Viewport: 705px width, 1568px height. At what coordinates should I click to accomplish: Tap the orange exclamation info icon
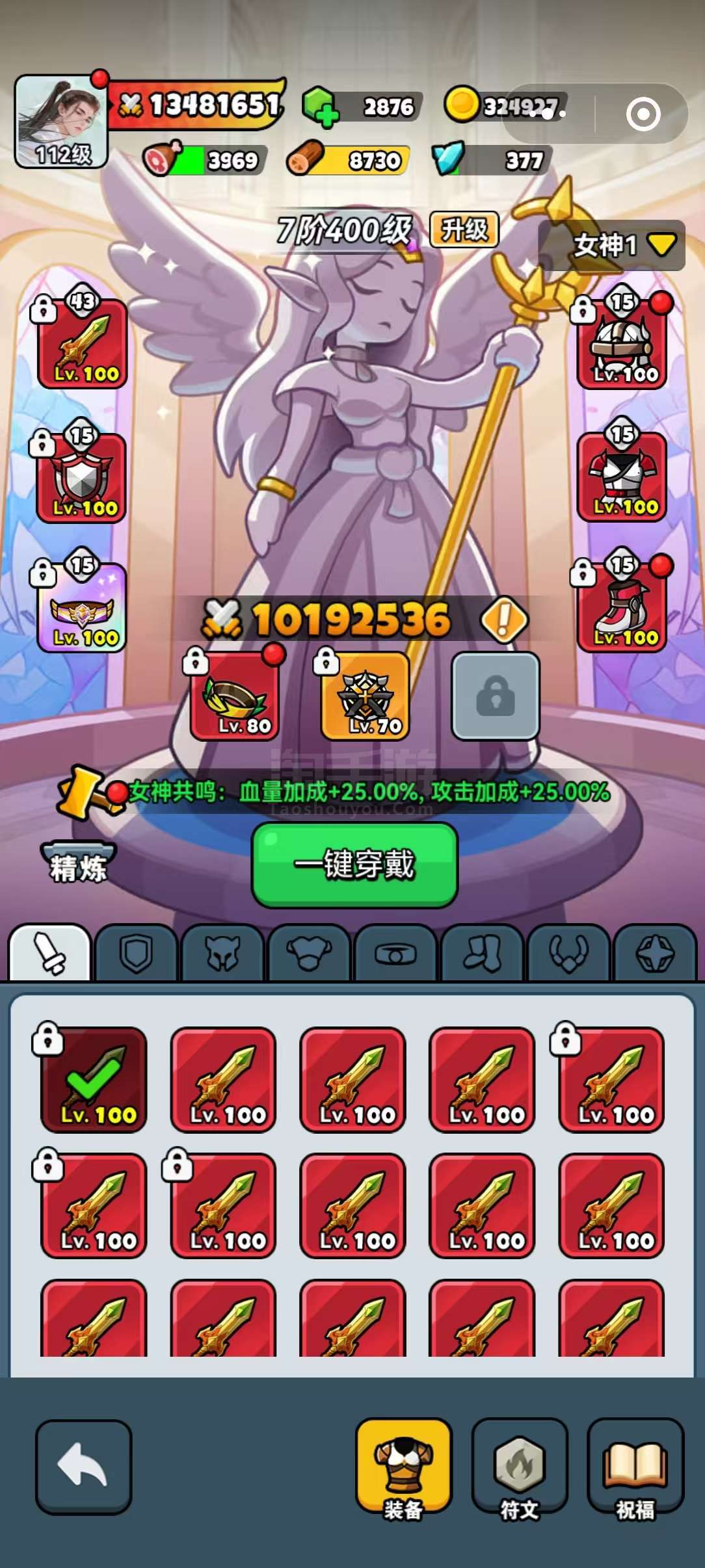(x=503, y=620)
